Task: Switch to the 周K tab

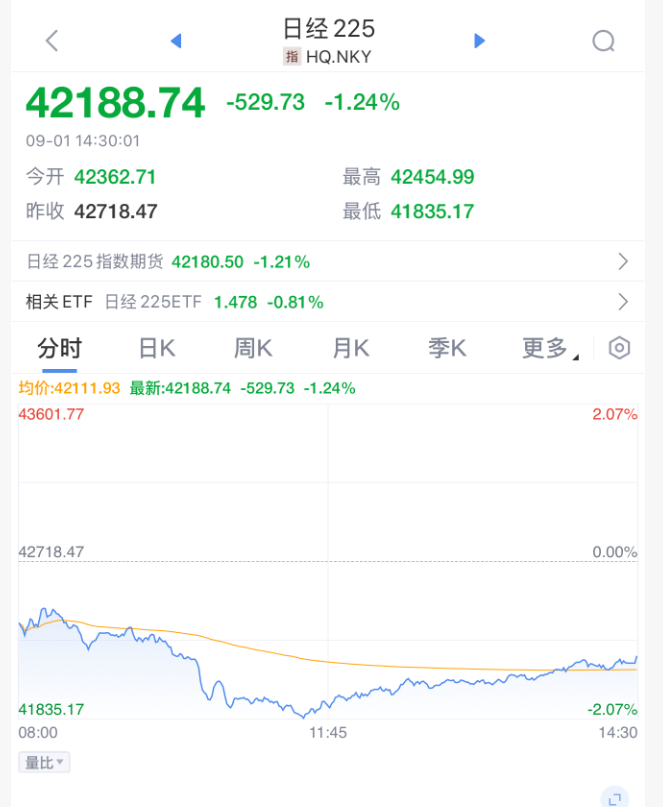Action: pyautogui.click(x=253, y=348)
